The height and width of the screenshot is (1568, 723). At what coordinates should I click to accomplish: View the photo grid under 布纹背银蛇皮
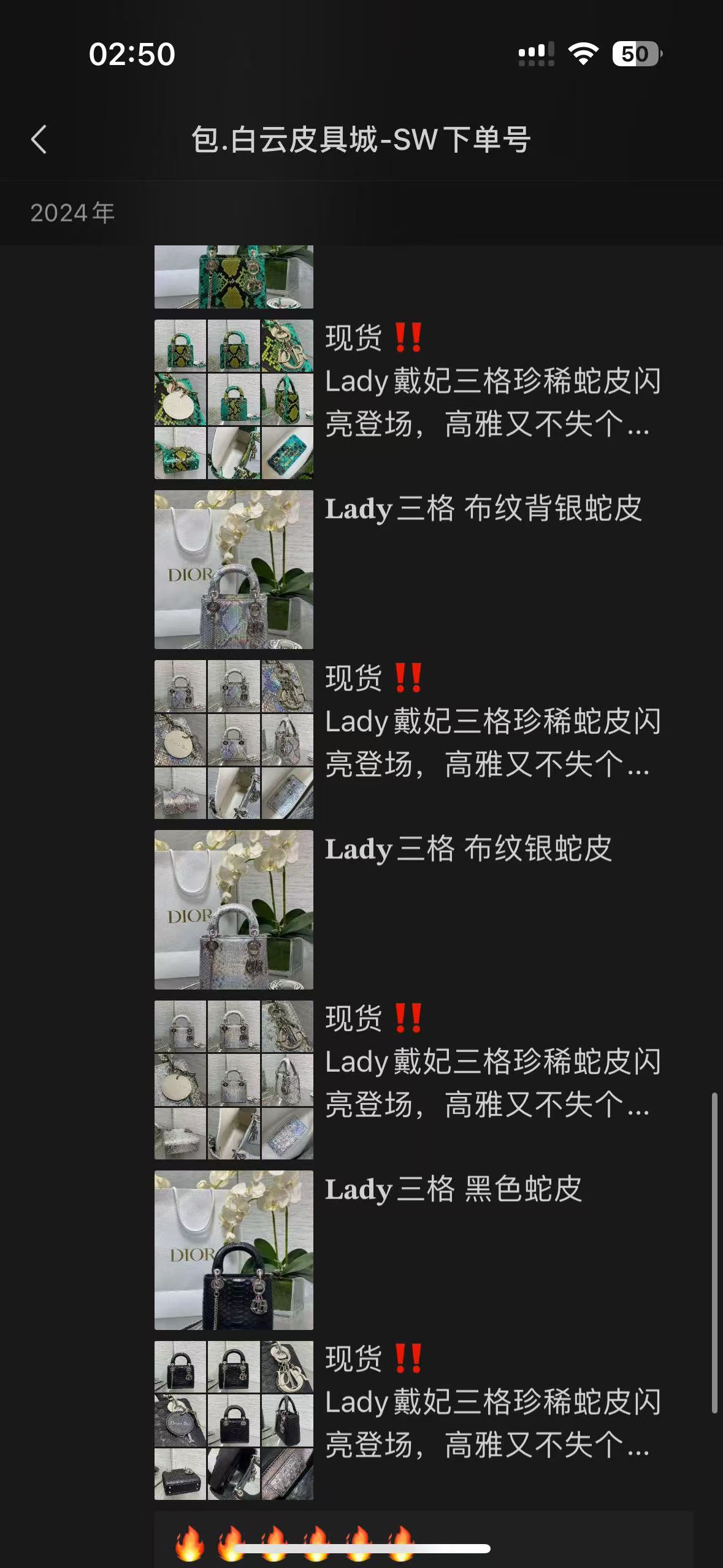pyautogui.click(x=234, y=739)
